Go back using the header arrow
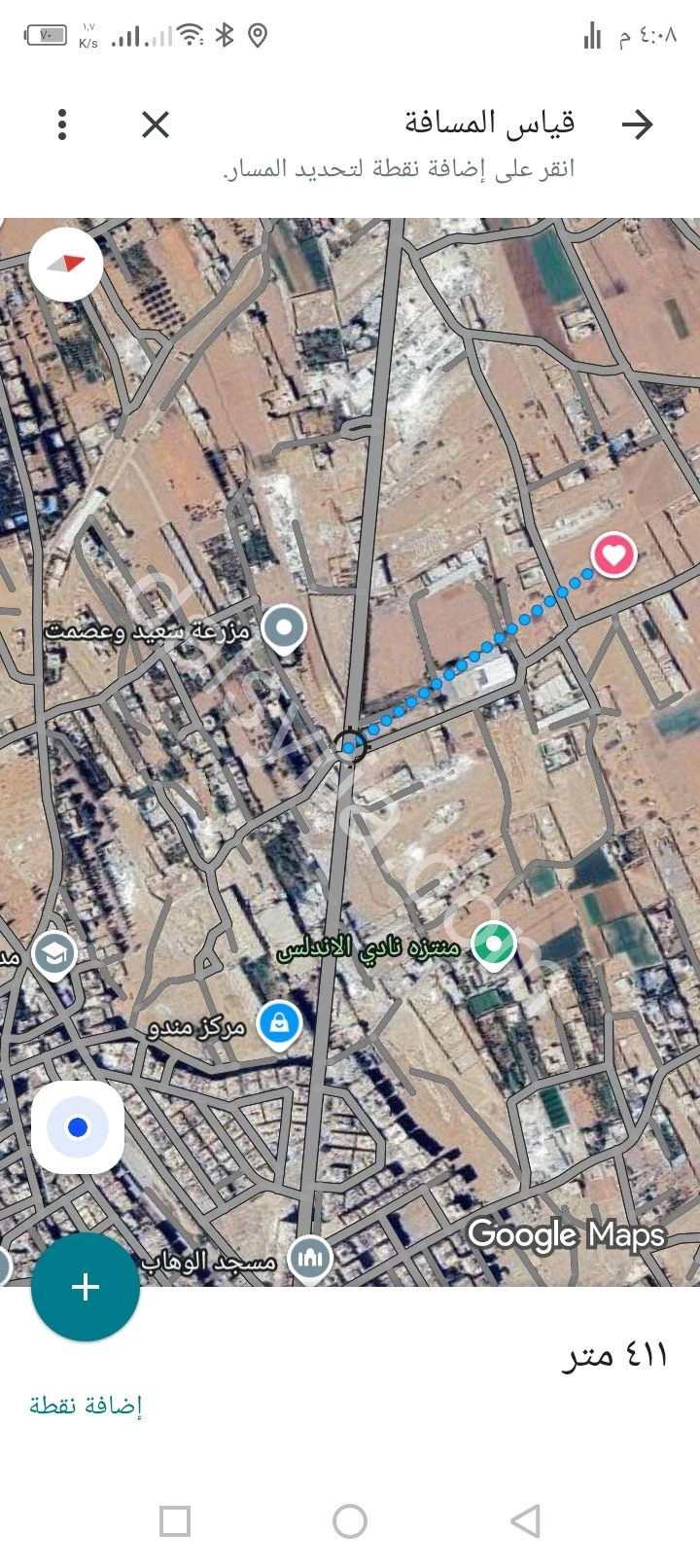Viewport: 700px width, 1568px height. click(x=637, y=125)
